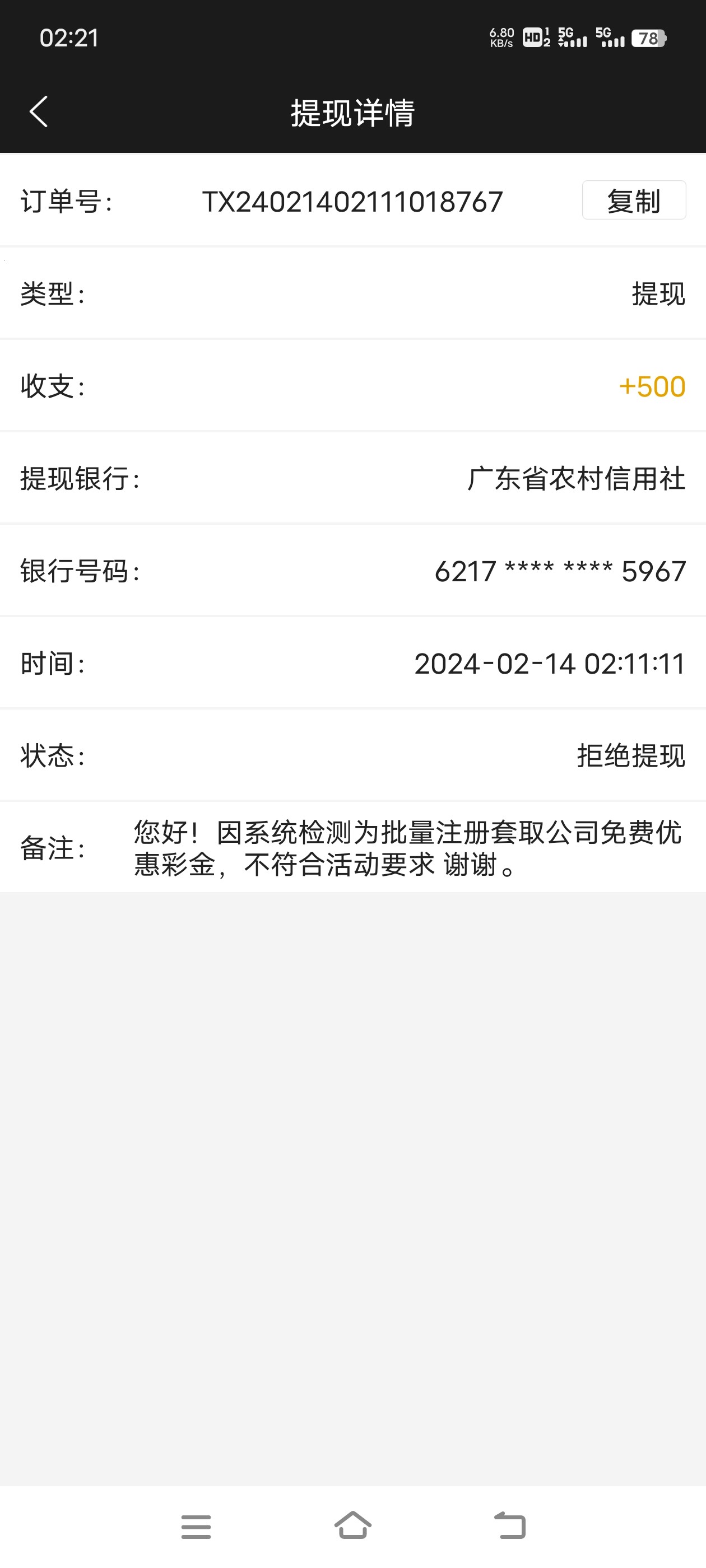Screen dimensions: 706x1568
Task: Open the recent apps menu
Action: click(x=196, y=1526)
